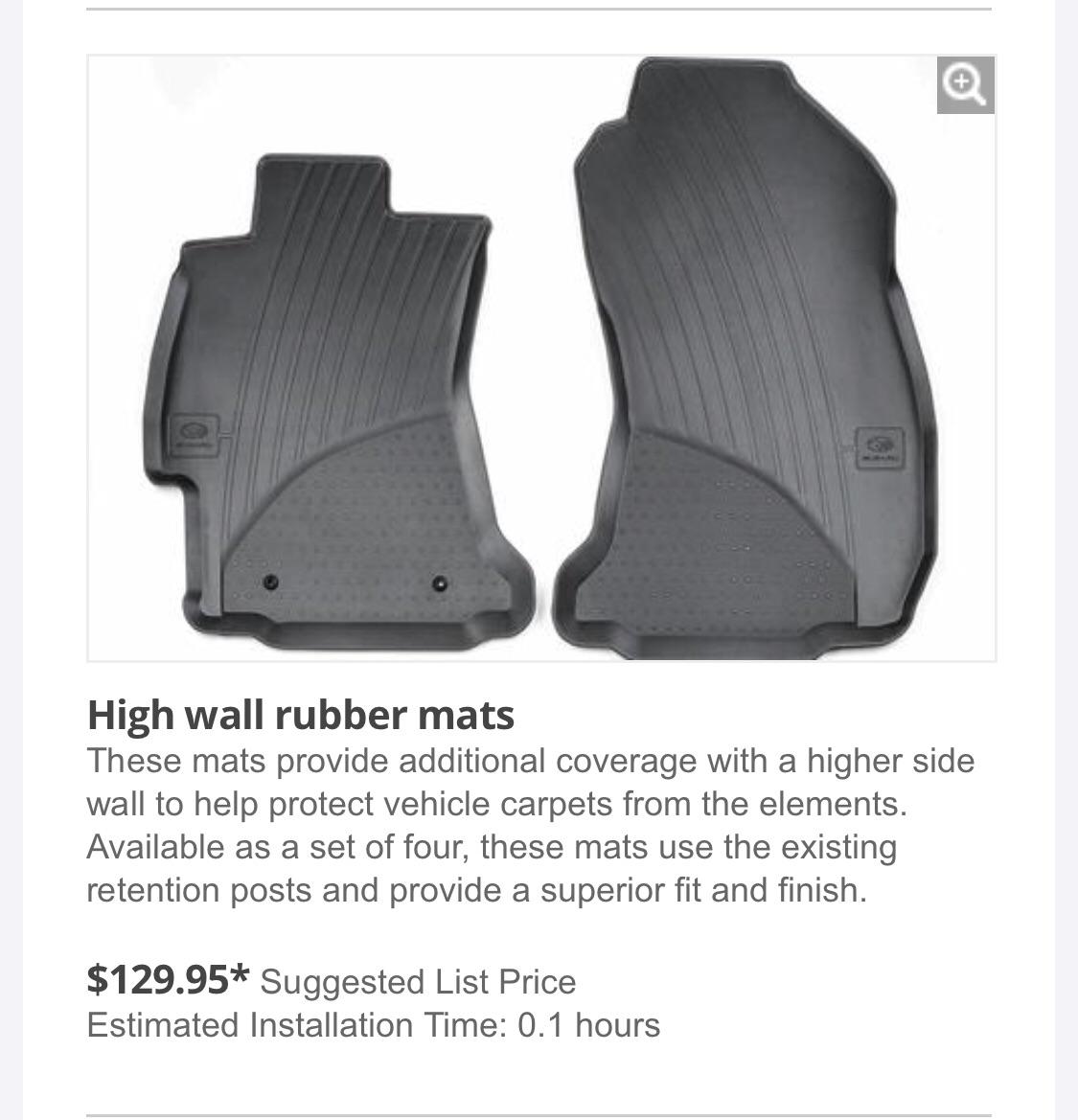Screen dimensions: 1078x1120
Task: Select the magnifying glass on the product photo
Action: pos(965,85)
